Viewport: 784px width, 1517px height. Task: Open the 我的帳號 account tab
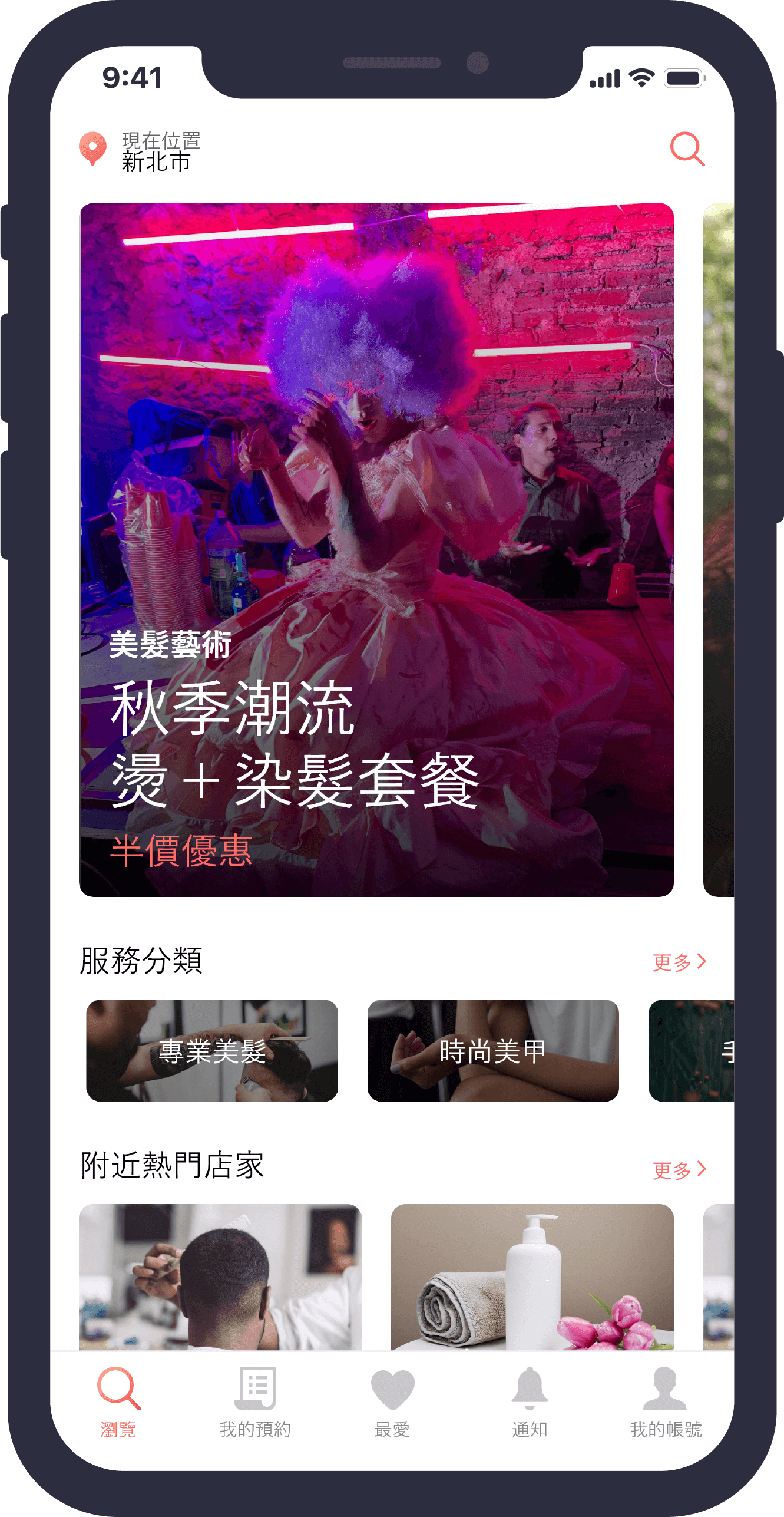click(x=666, y=1403)
